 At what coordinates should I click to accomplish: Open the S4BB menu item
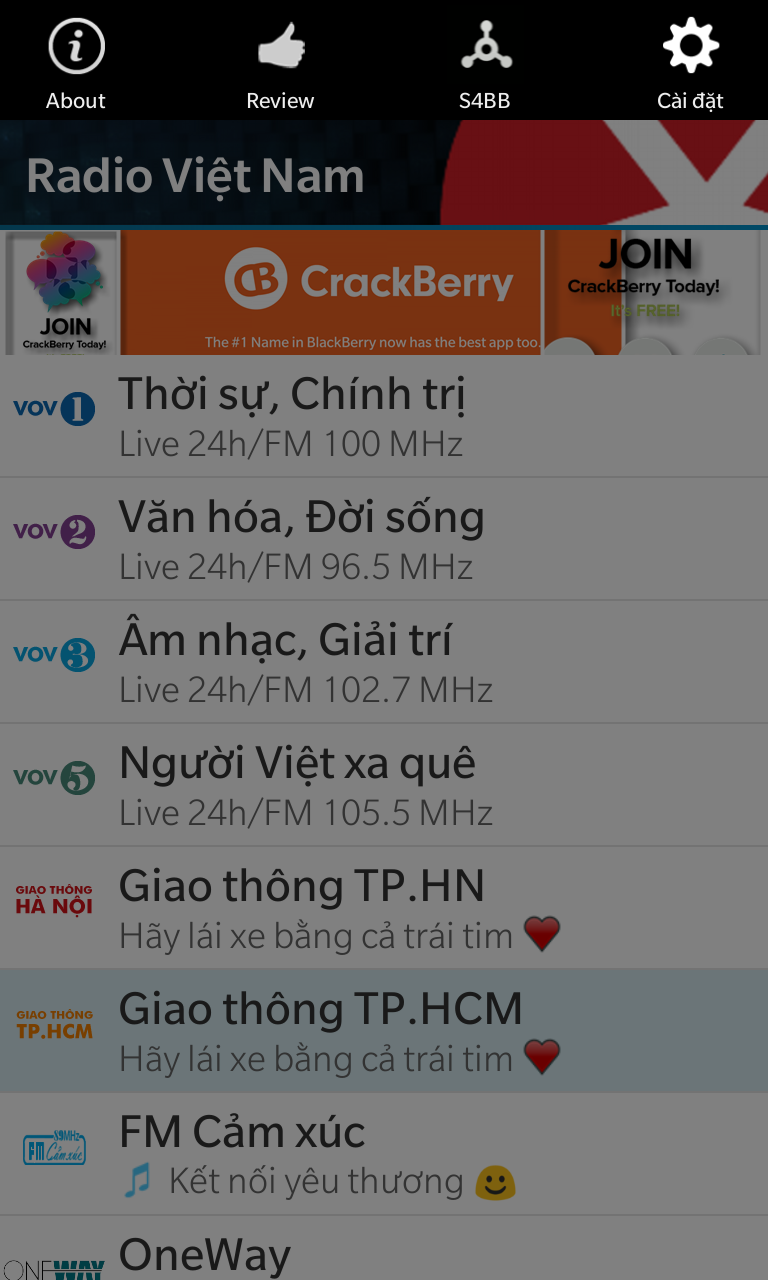pos(485,62)
